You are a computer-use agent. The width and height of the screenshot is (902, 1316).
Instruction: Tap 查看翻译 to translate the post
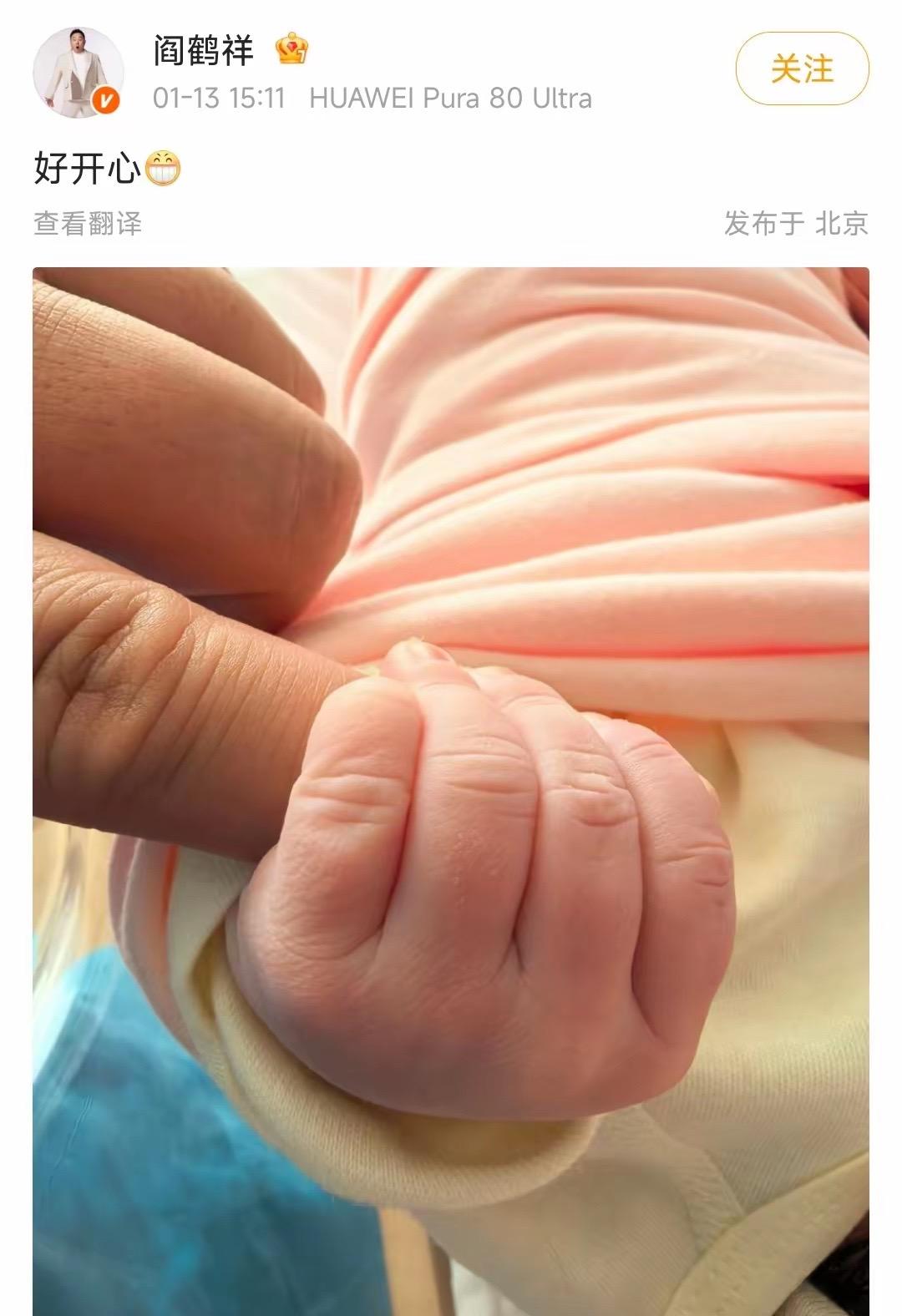click(88, 224)
